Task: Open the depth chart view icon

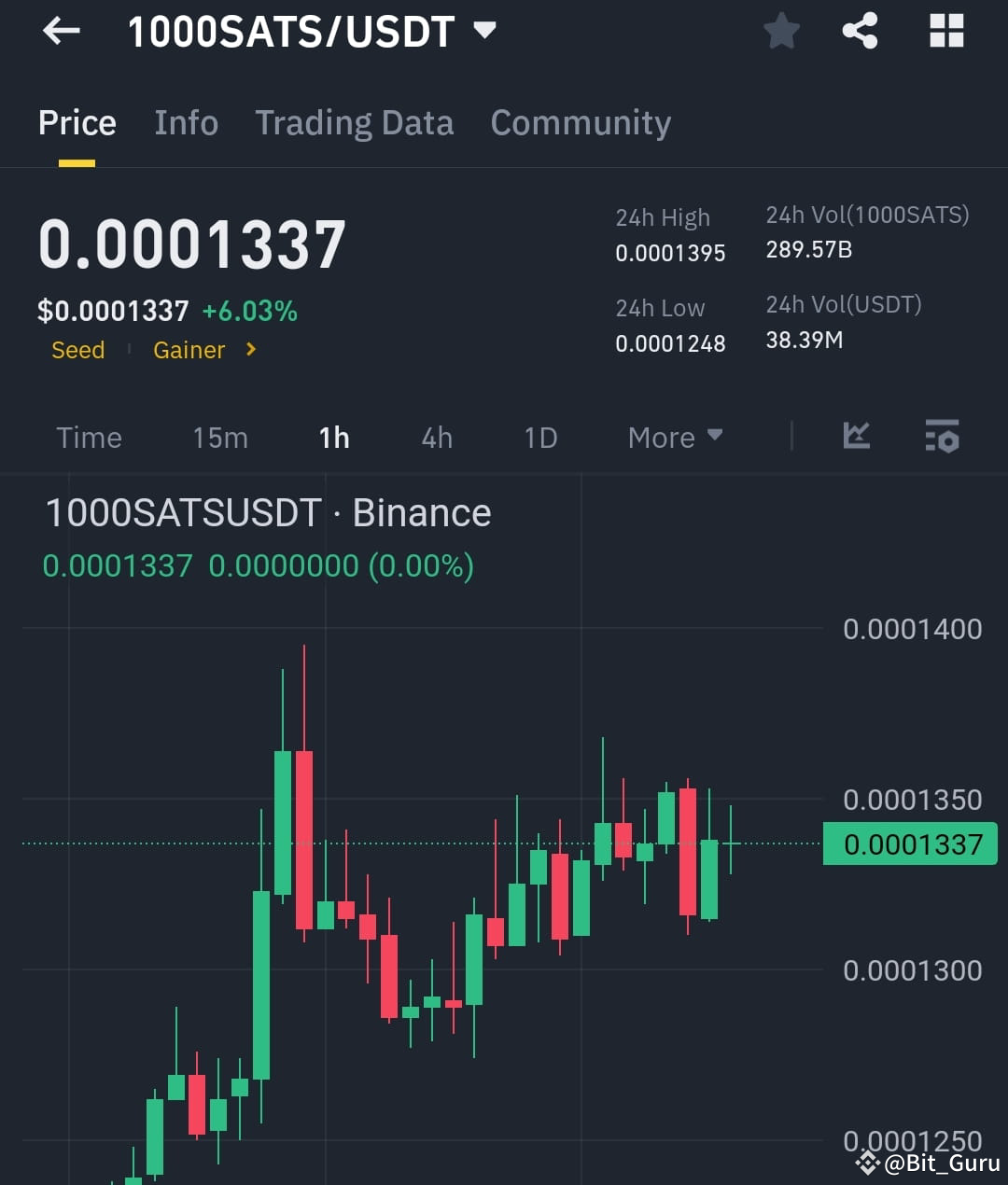Action: coord(856,437)
